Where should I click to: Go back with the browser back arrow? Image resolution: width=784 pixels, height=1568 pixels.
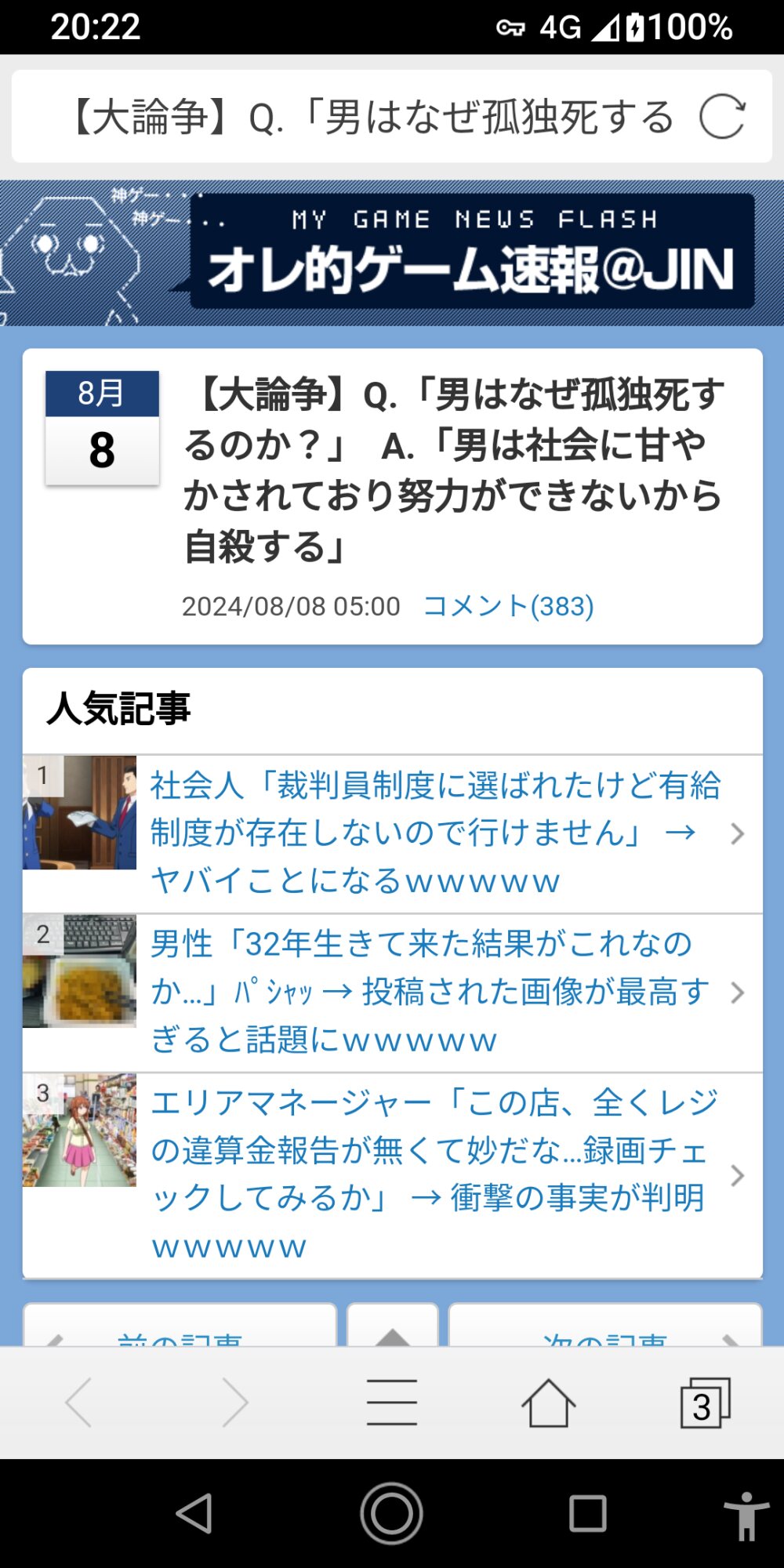click(79, 1402)
